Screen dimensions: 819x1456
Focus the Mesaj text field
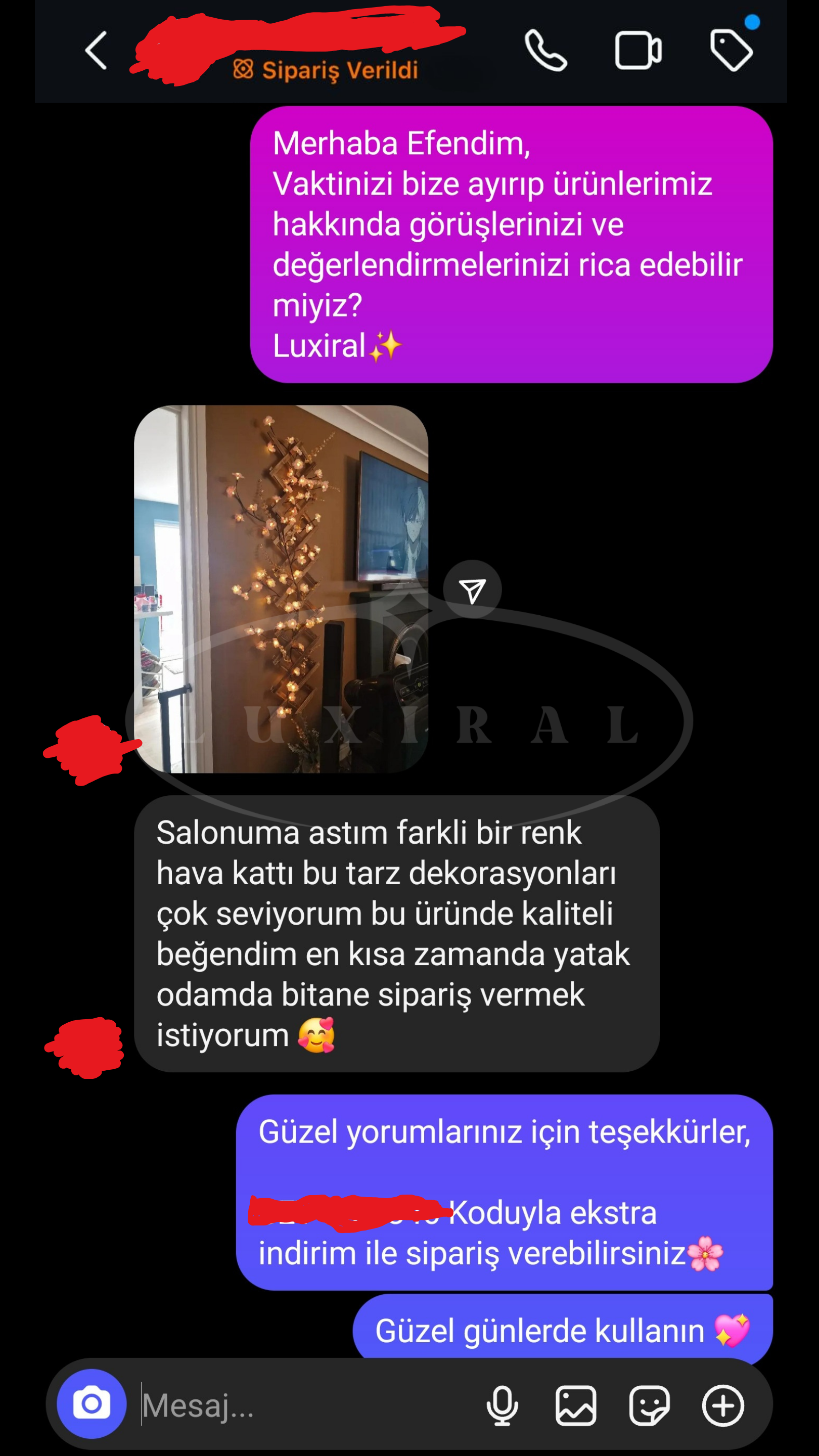[x=305, y=1404]
